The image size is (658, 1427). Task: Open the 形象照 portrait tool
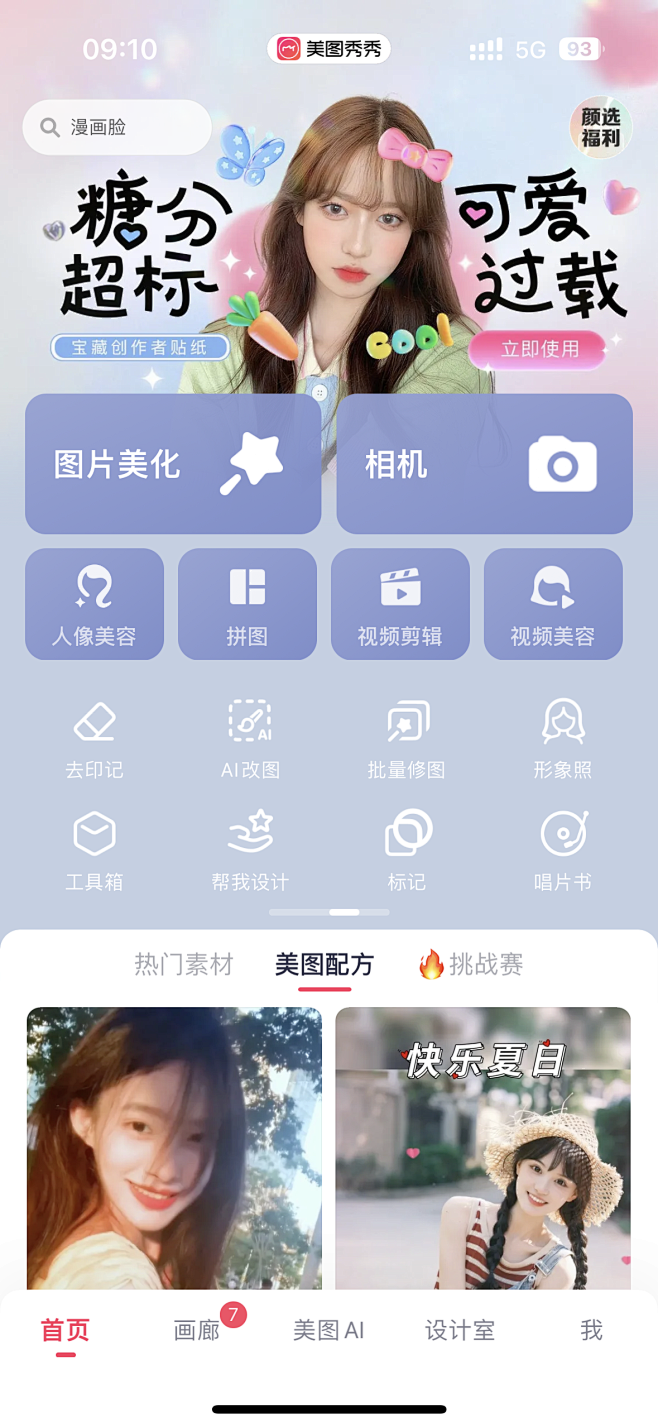[562, 738]
